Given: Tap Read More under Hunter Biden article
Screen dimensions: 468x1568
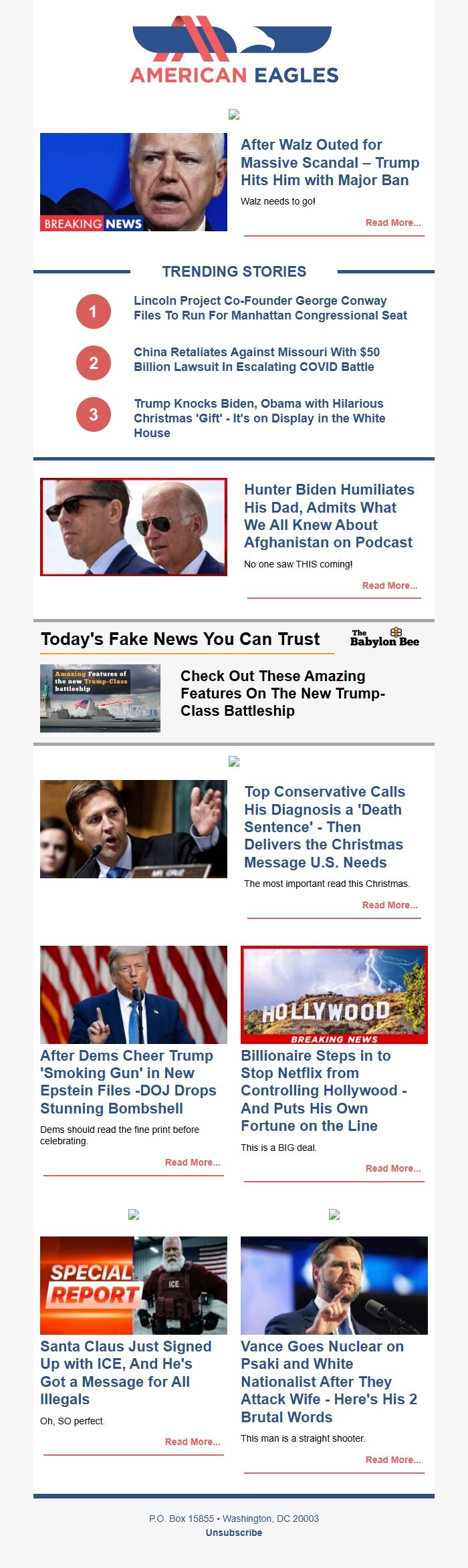Looking at the screenshot, I should click(x=389, y=585).
